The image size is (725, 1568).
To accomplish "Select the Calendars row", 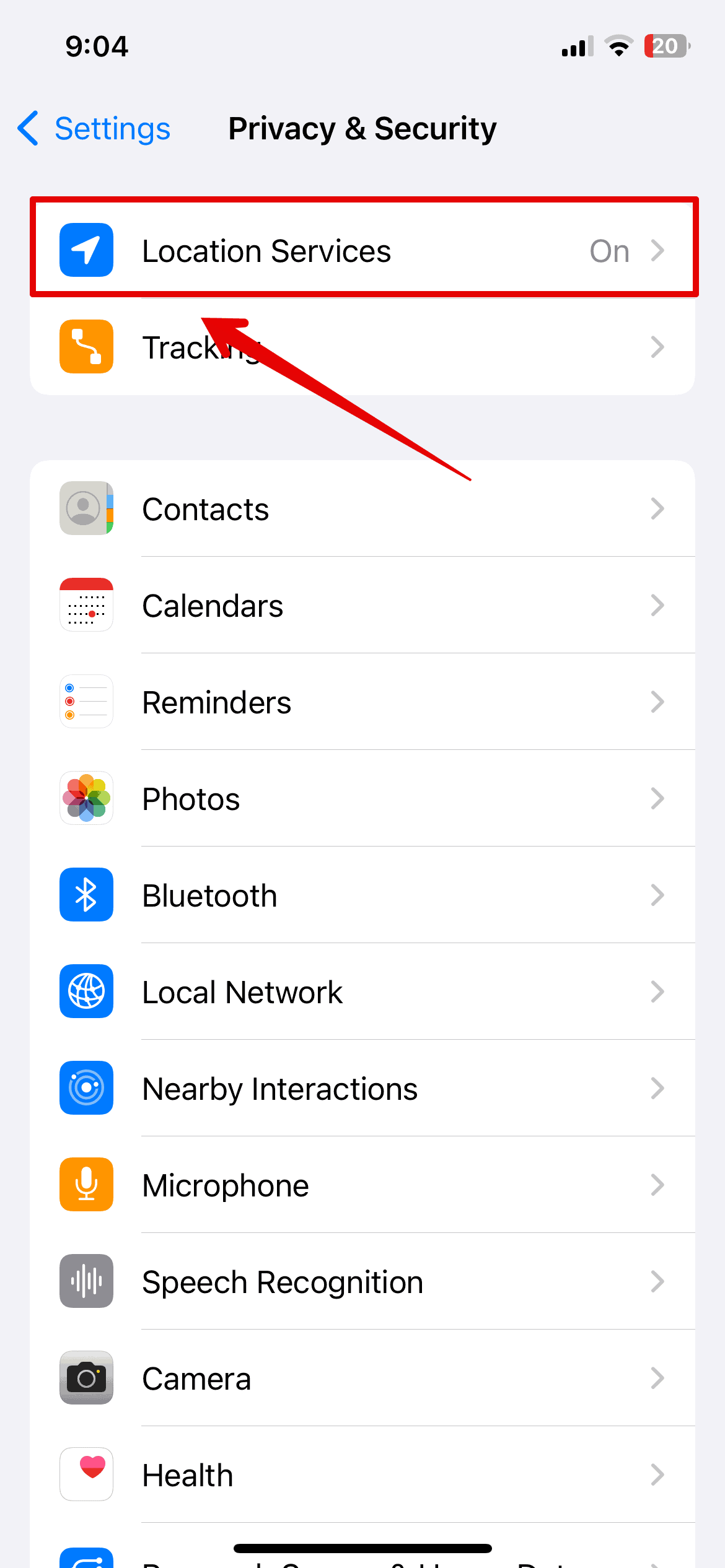I will 362,606.
